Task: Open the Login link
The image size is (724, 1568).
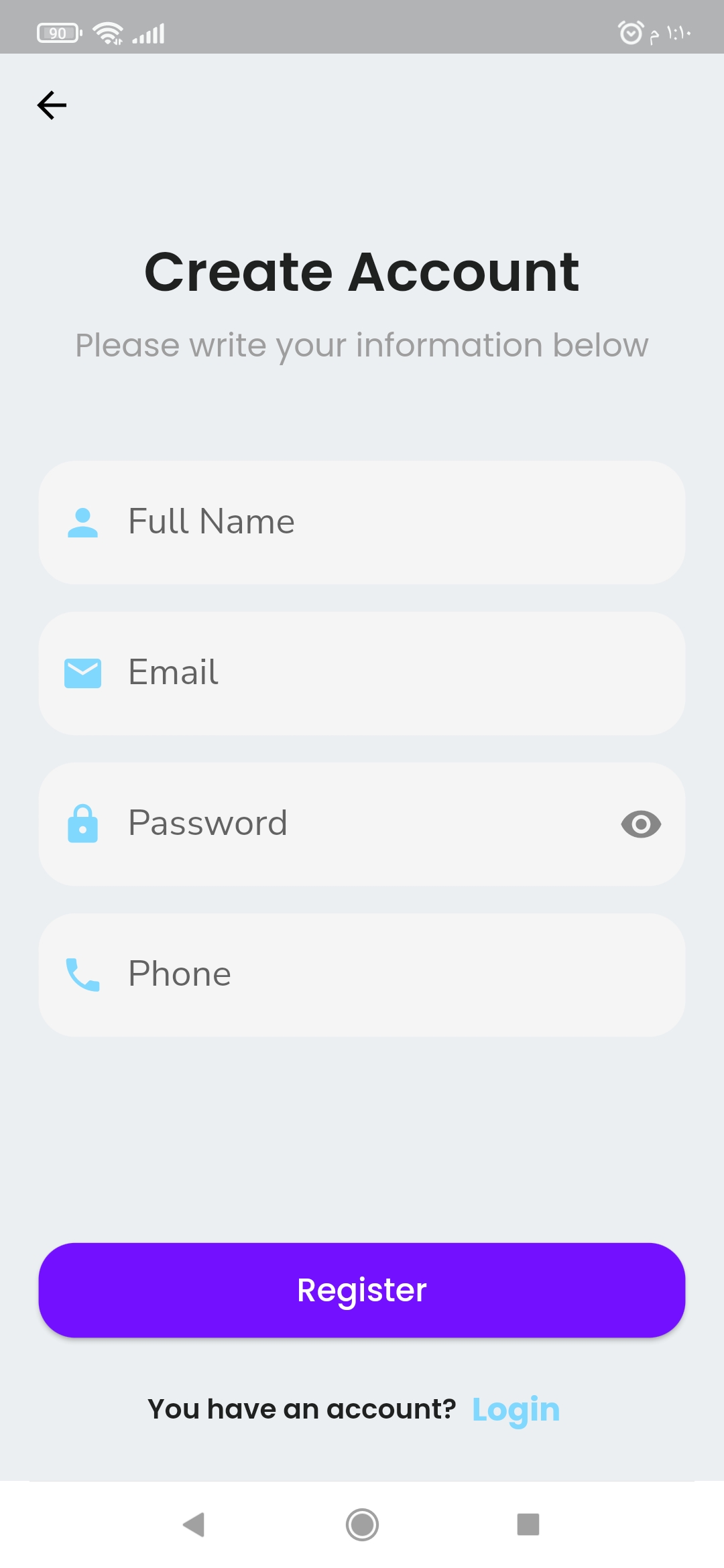Action: point(516,1409)
